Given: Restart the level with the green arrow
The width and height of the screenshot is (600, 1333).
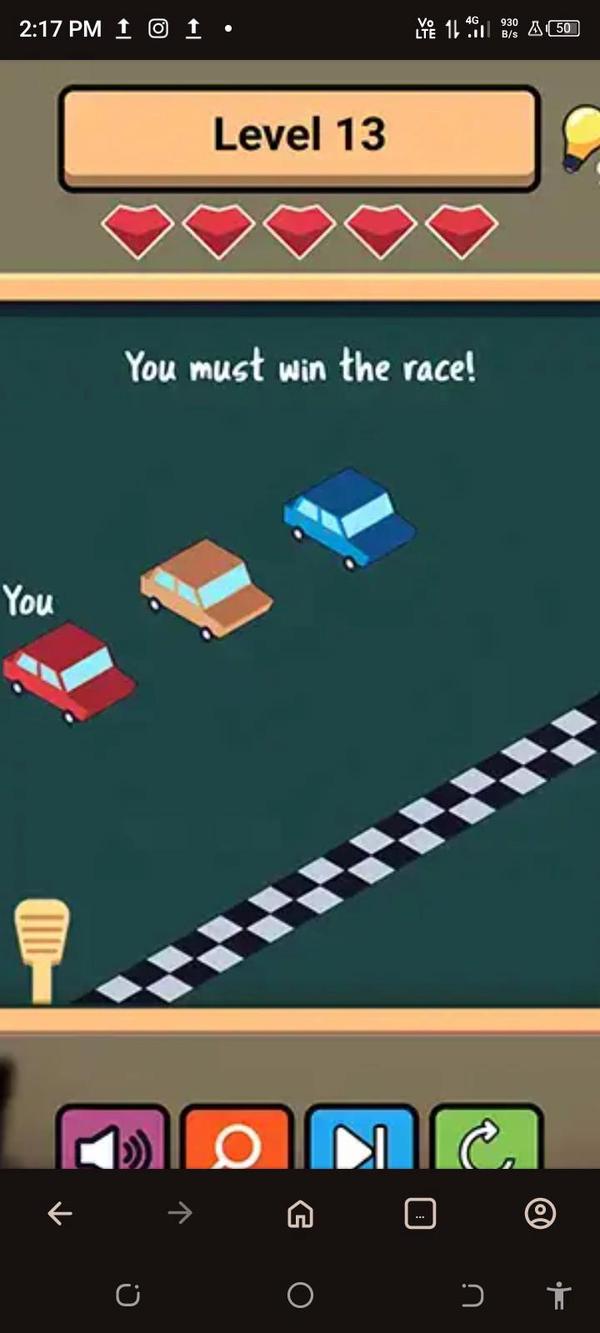Looking at the screenshot, I should (486, 1140).
